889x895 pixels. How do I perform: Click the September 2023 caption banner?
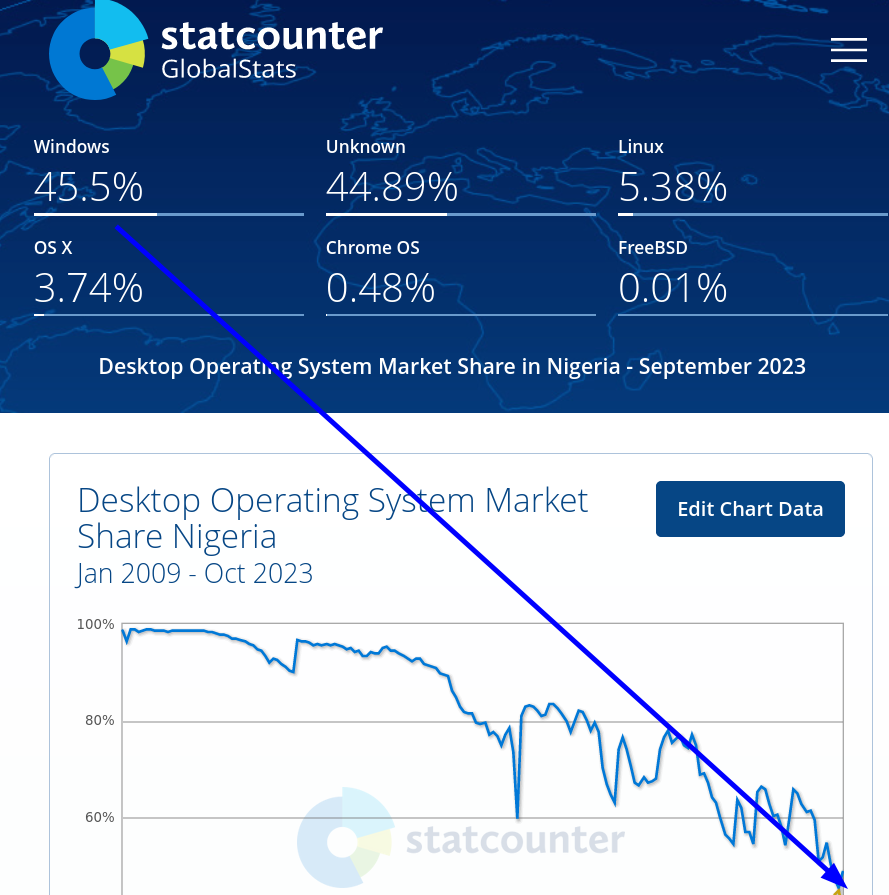(451, 366)
